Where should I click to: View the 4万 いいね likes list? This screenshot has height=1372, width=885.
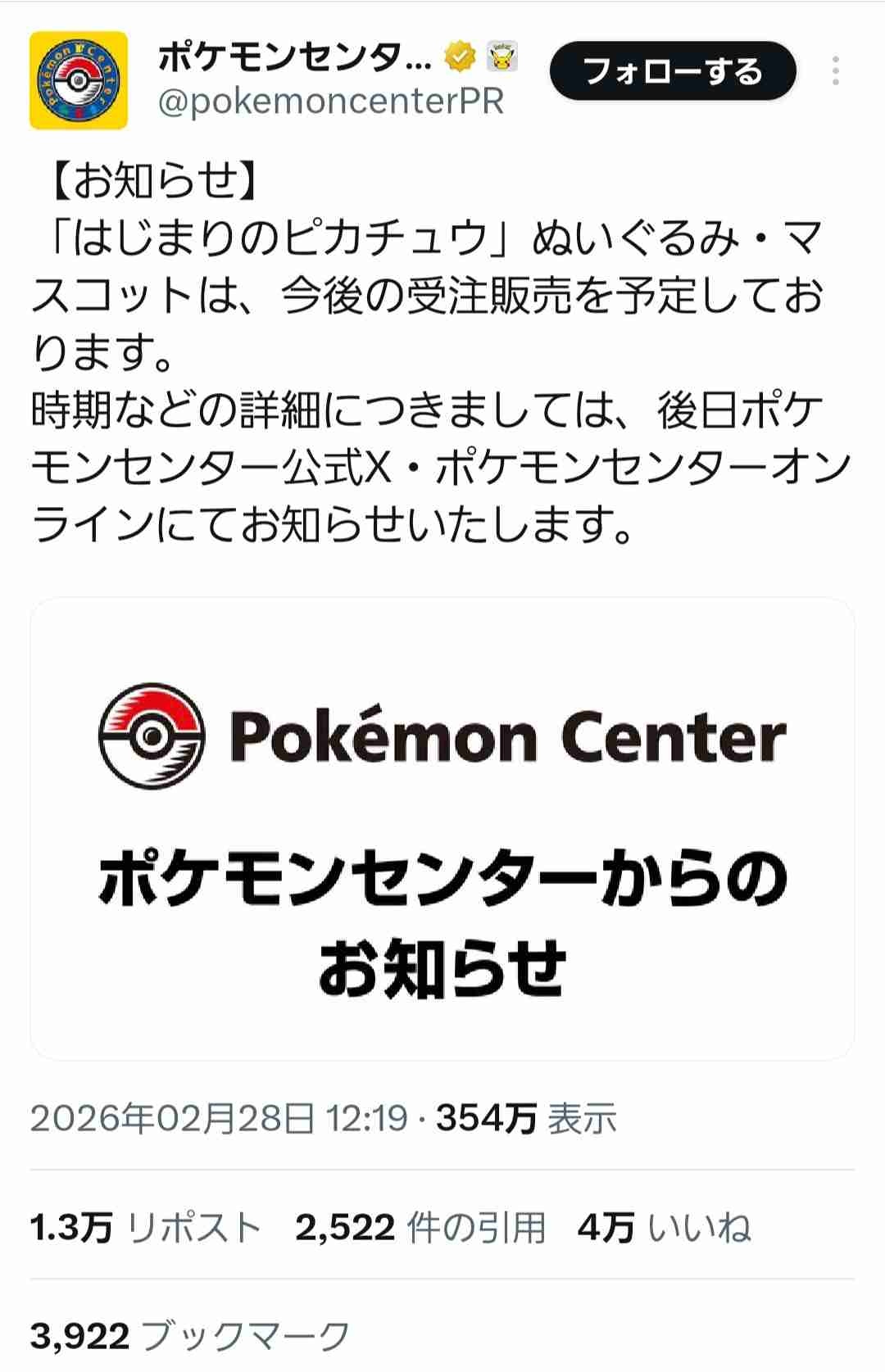tap(664, 1228)
